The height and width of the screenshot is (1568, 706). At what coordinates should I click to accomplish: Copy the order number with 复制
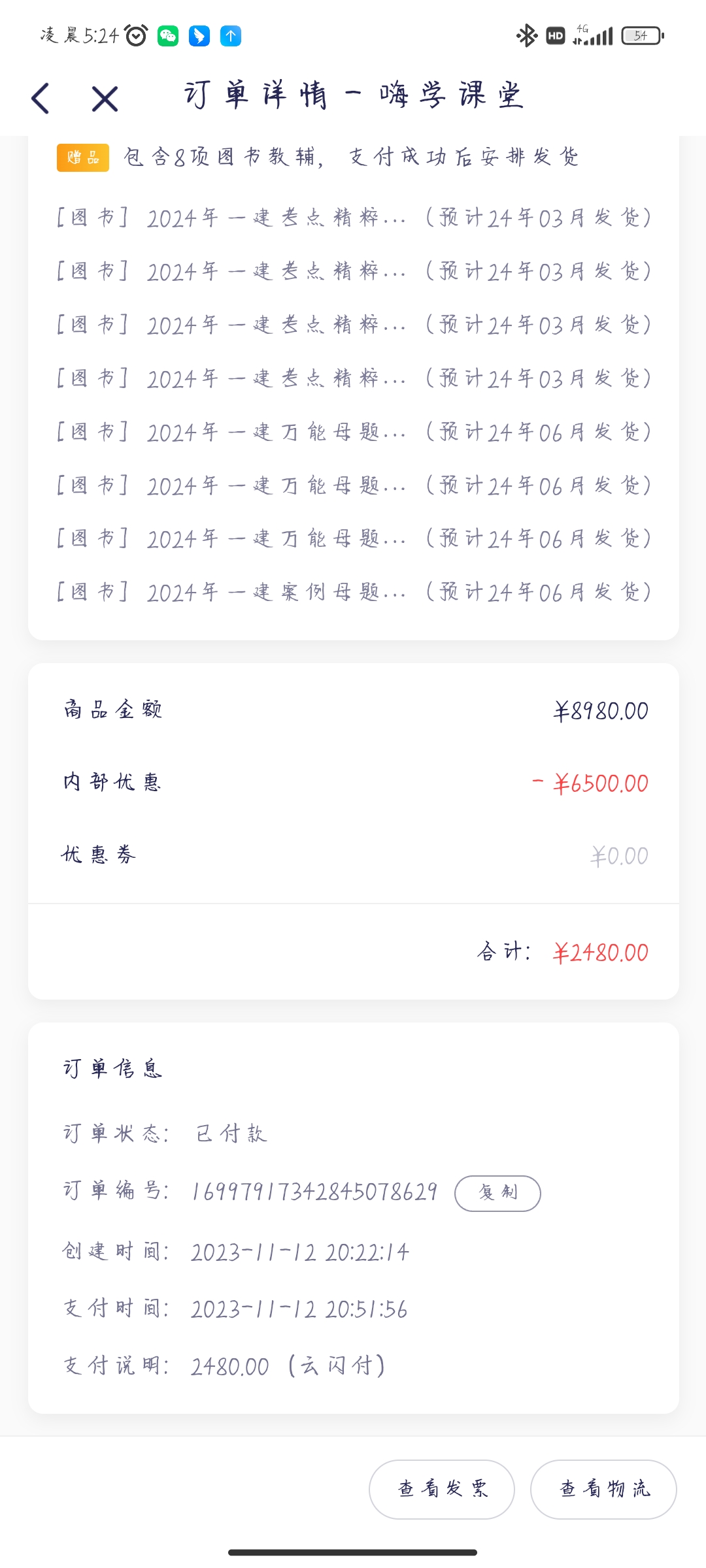497,1193
